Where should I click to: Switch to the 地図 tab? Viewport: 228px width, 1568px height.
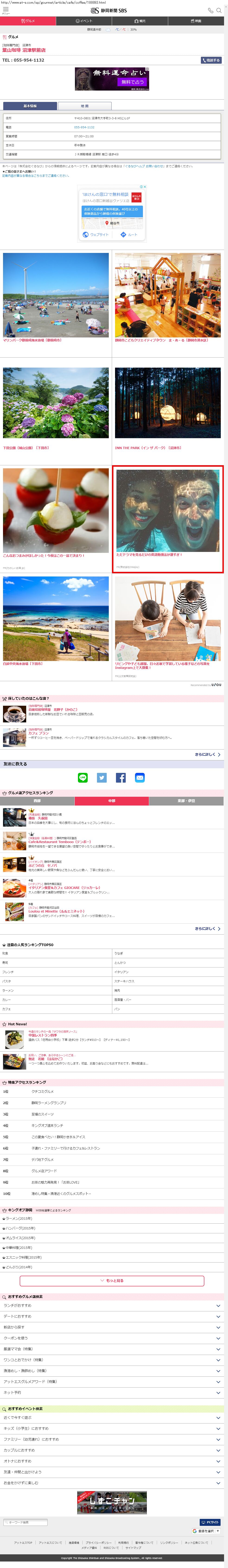tap(85, 106)
